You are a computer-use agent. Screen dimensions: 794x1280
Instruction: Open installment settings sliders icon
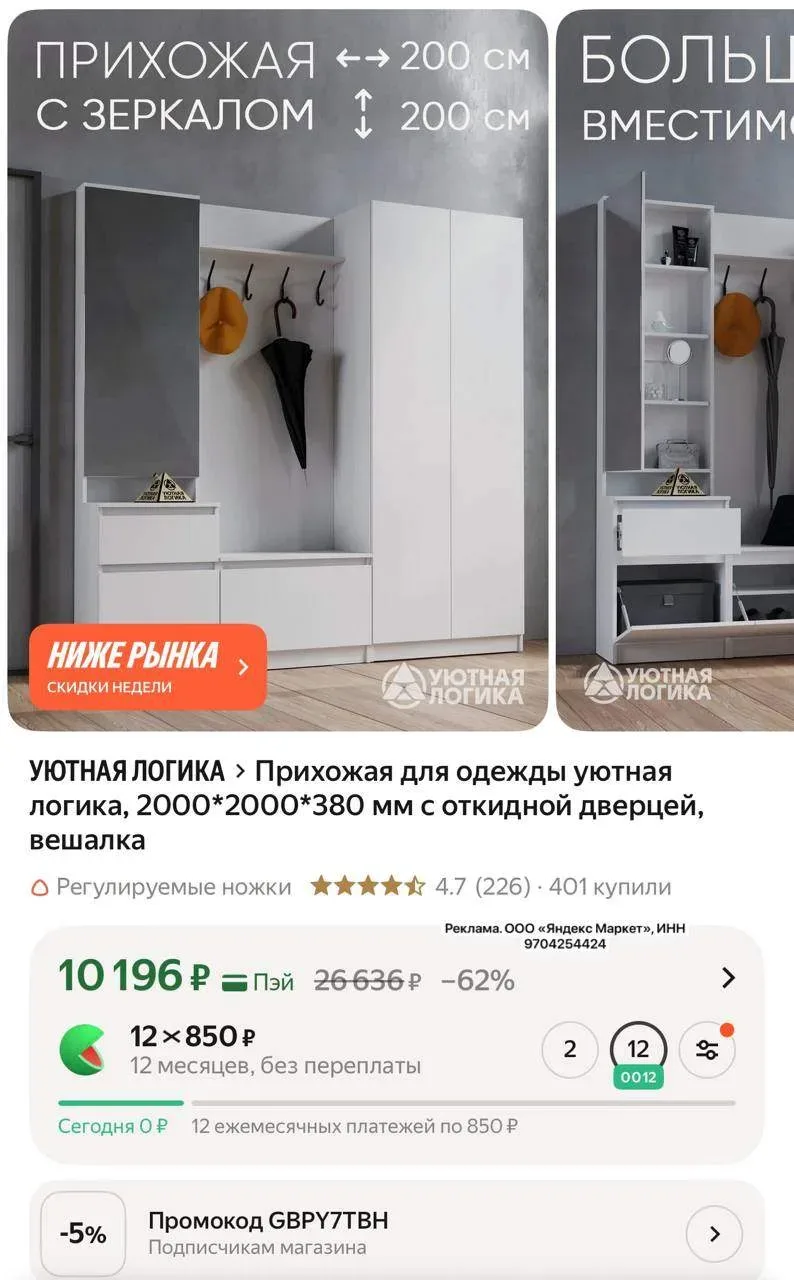pyautogui.click(x=707, y=1049)
